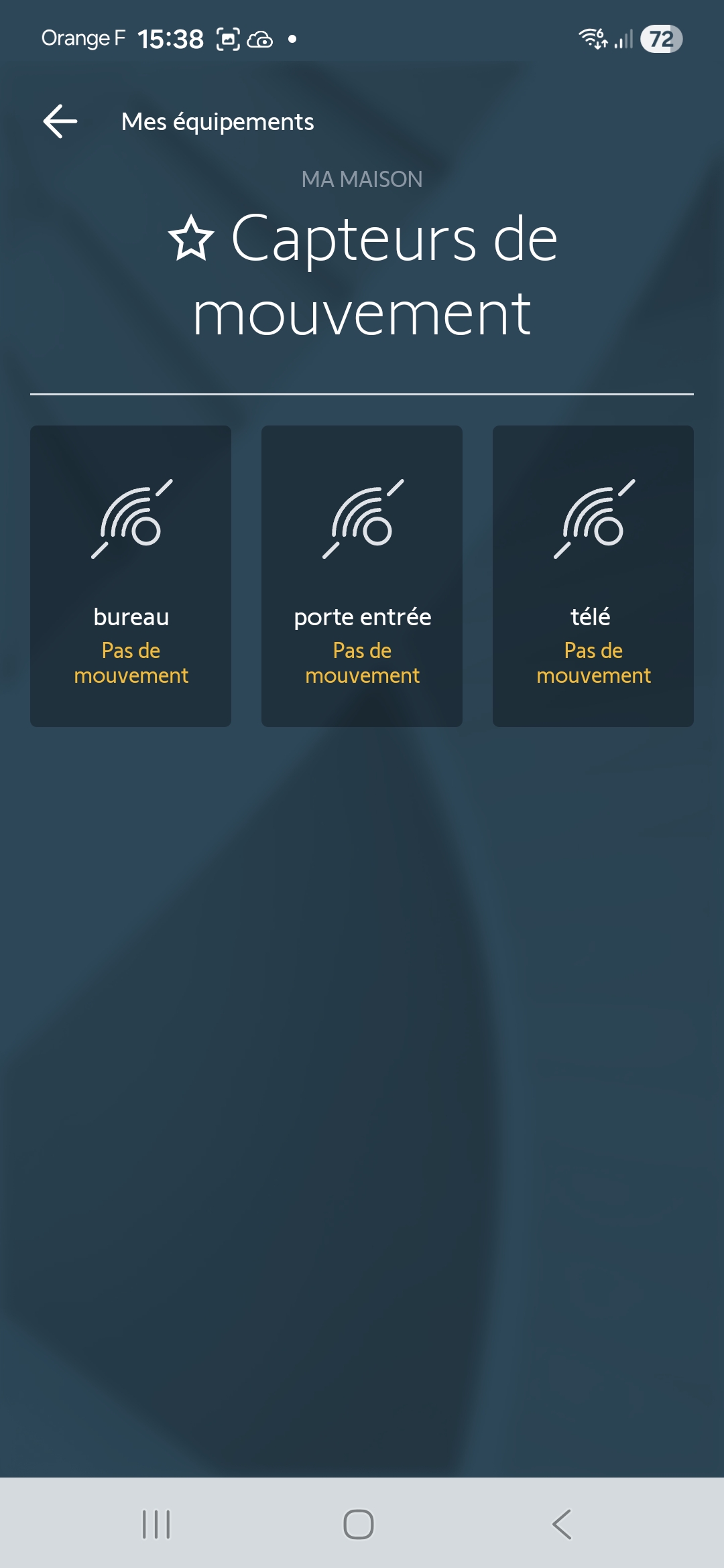Screen dimensions: 724x1568
Task: Tap the system home button
Action: click(359, 1524)
